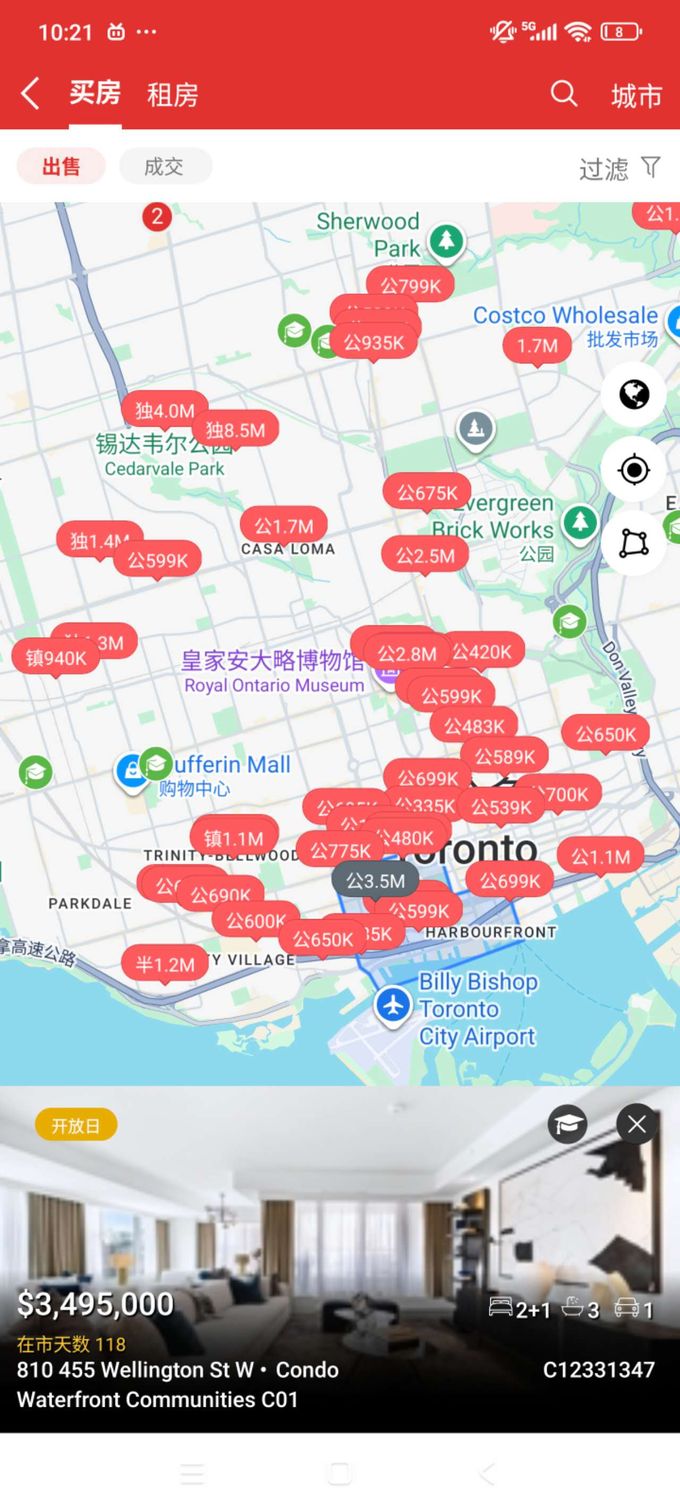Open the 过滤 filter options
This screenshot has width=680, height=1511.
[619, 168]
